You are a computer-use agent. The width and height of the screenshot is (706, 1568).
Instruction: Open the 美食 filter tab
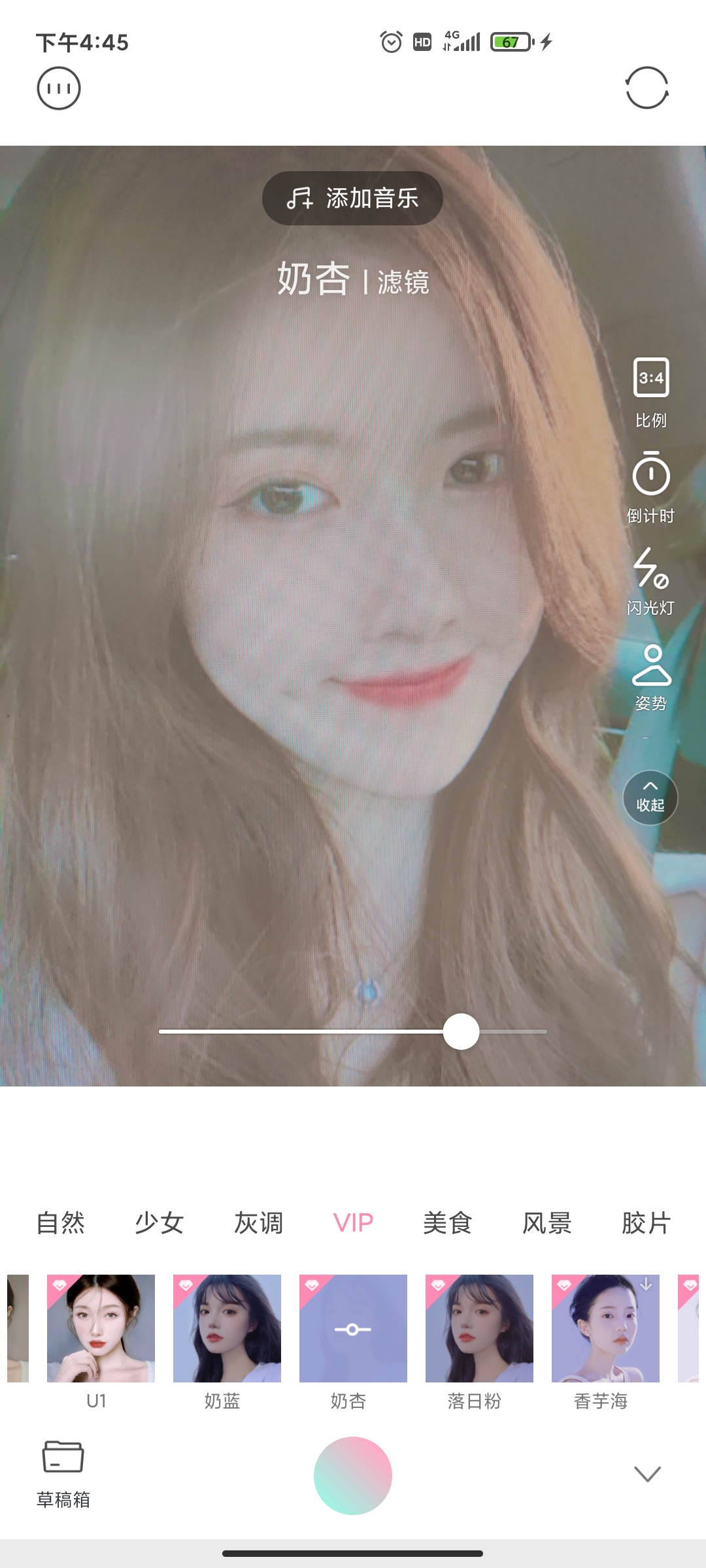pyautogui.click(x=447, y=1222)
